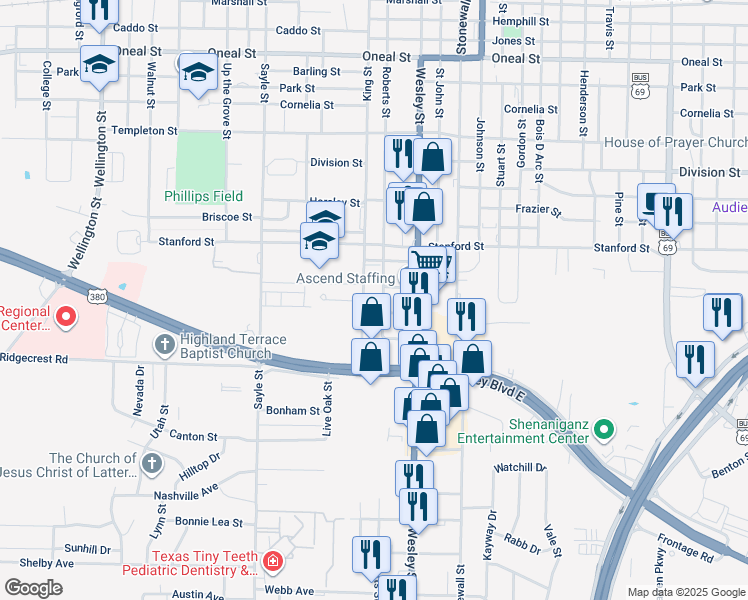This screenshot has height=600, width=748.
Task: Tap the Highland Terrace Baptist Church marker
Action: tap(165, 345)
